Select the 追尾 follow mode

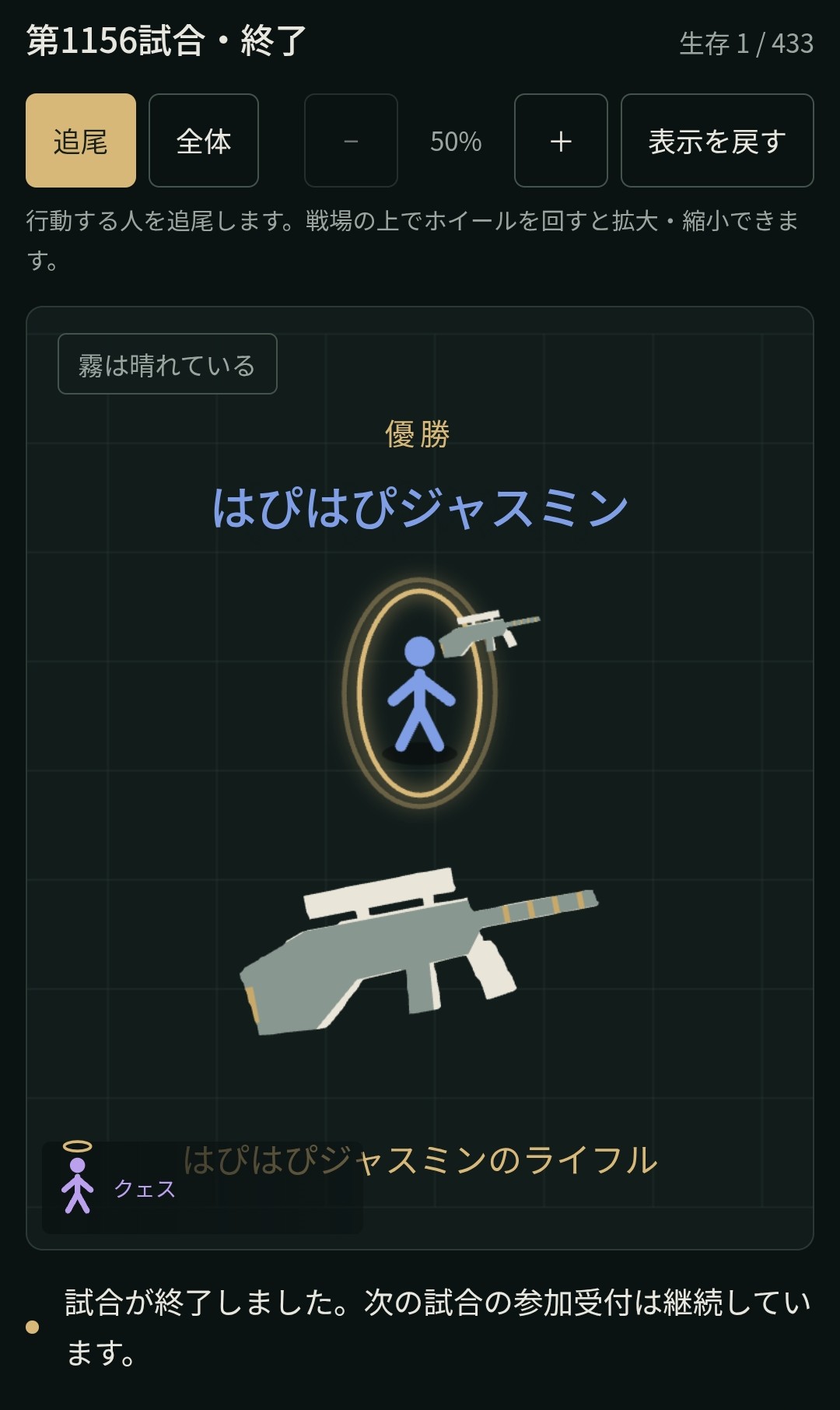pyautogui.click(x=81, y=141)
